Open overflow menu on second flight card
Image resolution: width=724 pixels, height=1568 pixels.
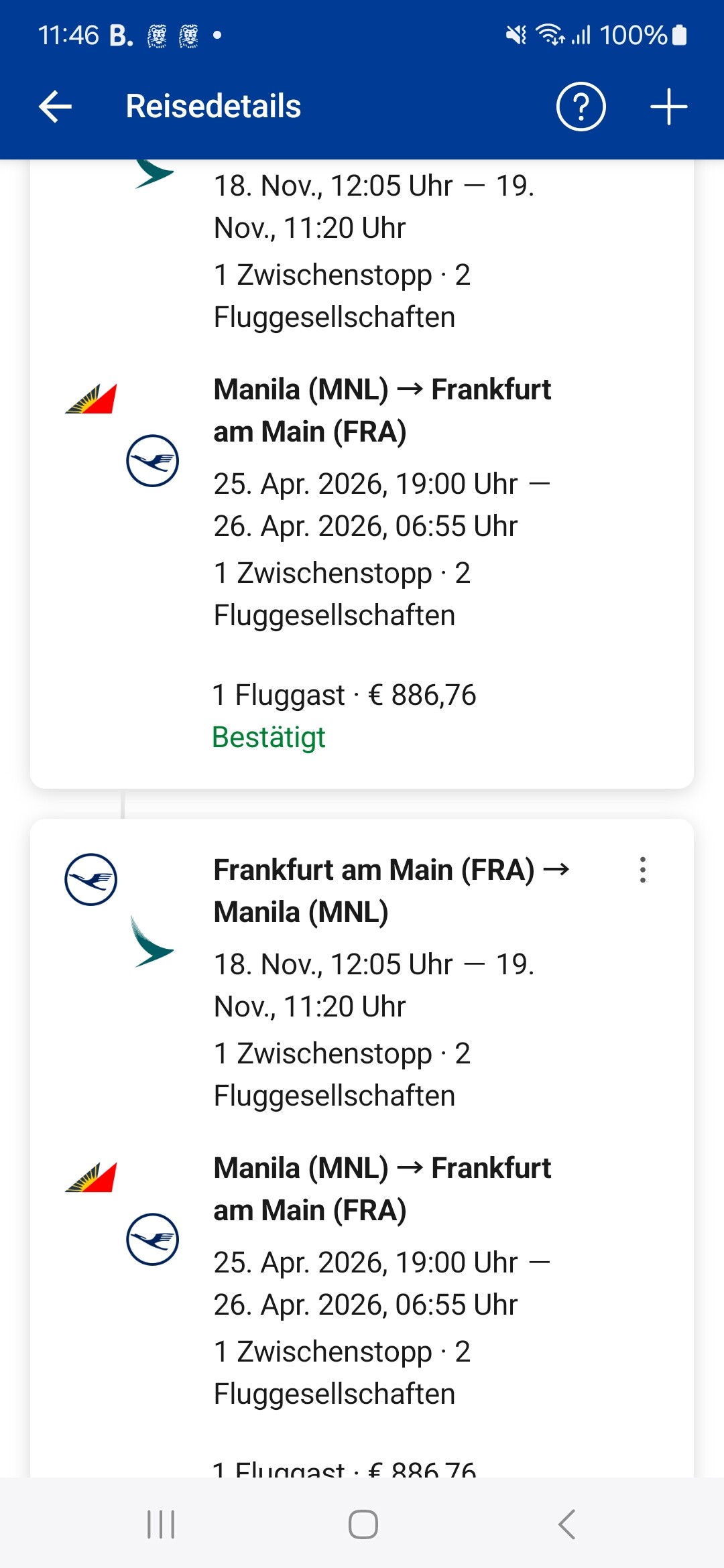tap(642, 870)
